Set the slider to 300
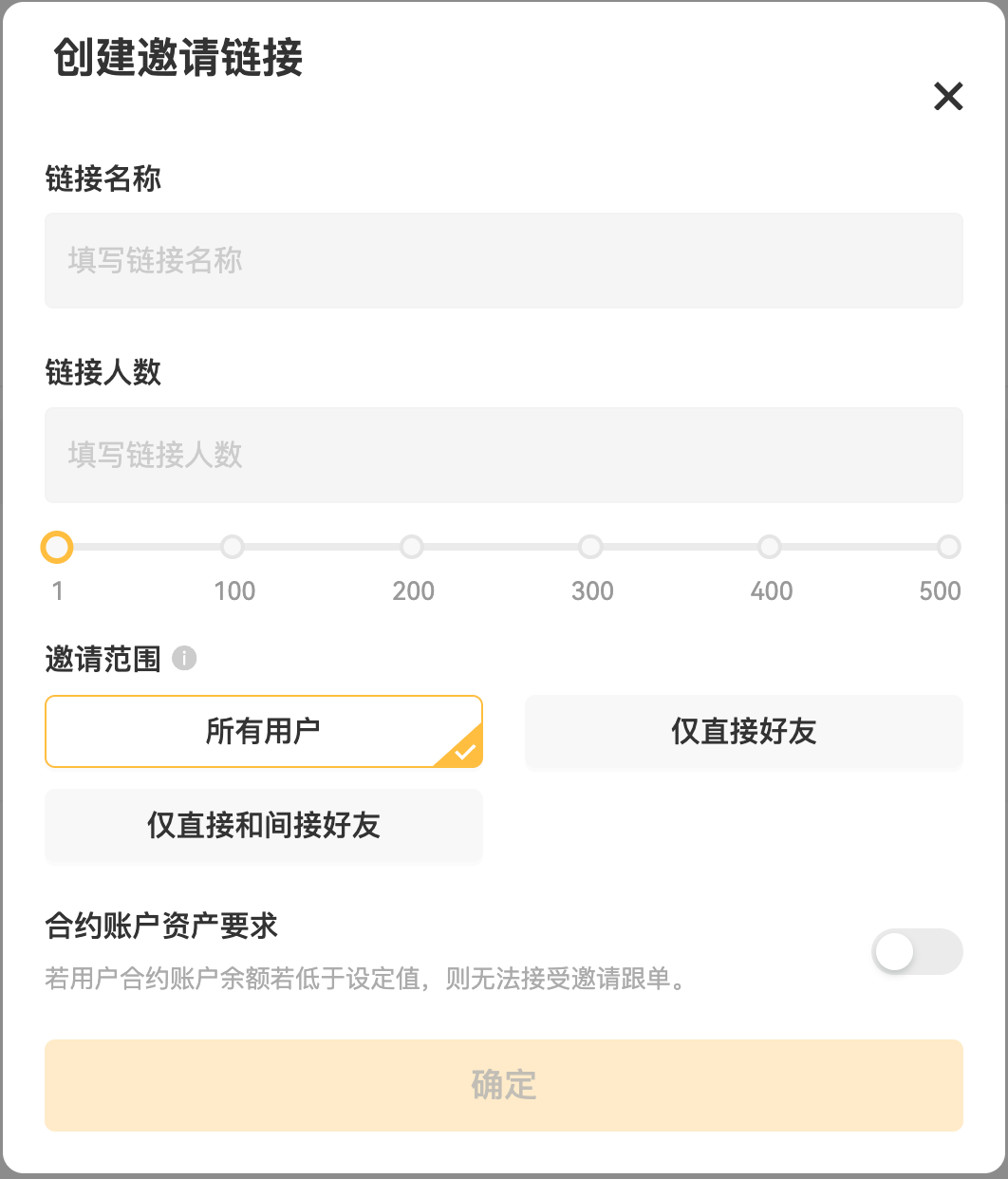The width and height of the screenshot is (1008, 1179). [x=591, y=547]
